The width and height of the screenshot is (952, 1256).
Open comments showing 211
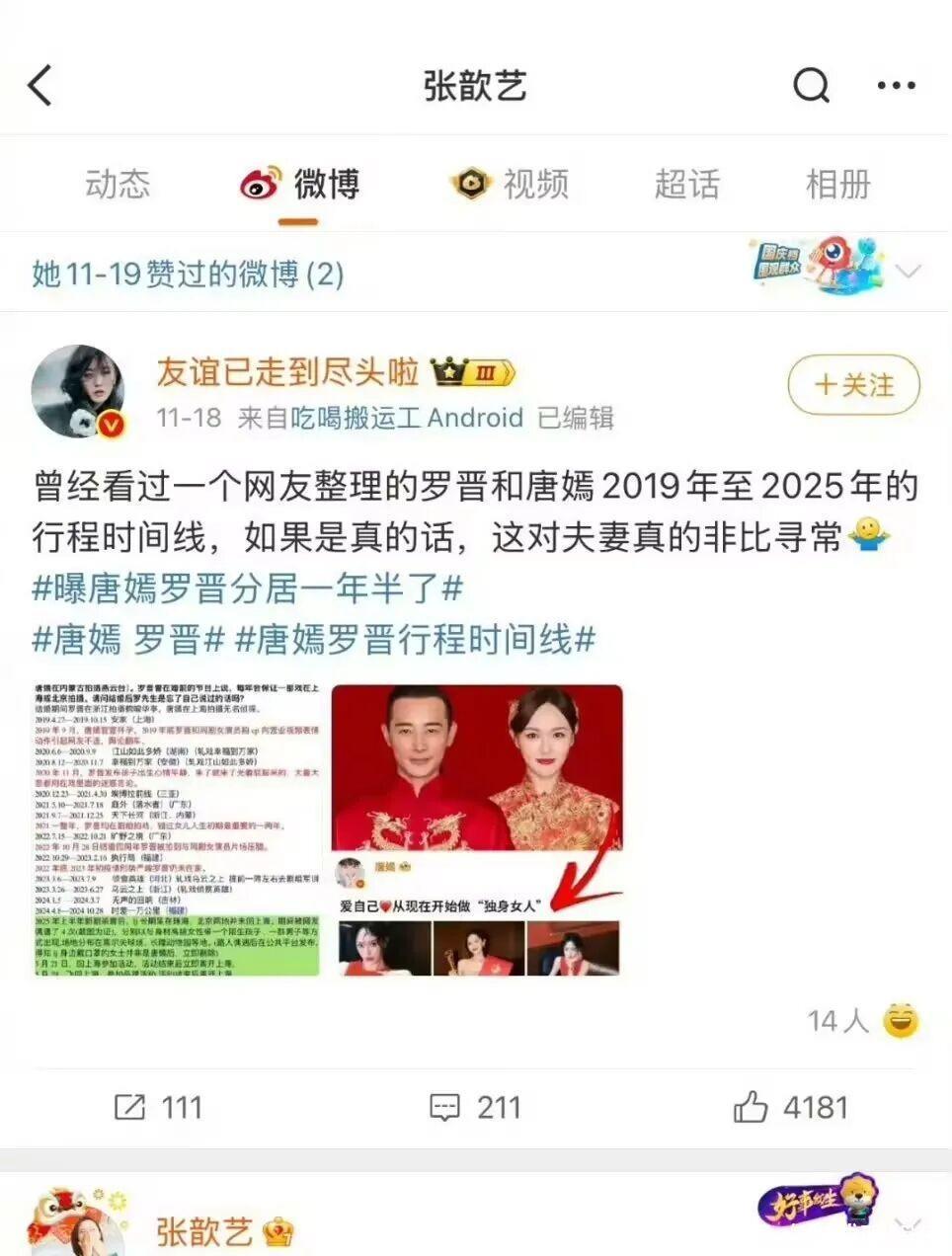click(475, 1107)
